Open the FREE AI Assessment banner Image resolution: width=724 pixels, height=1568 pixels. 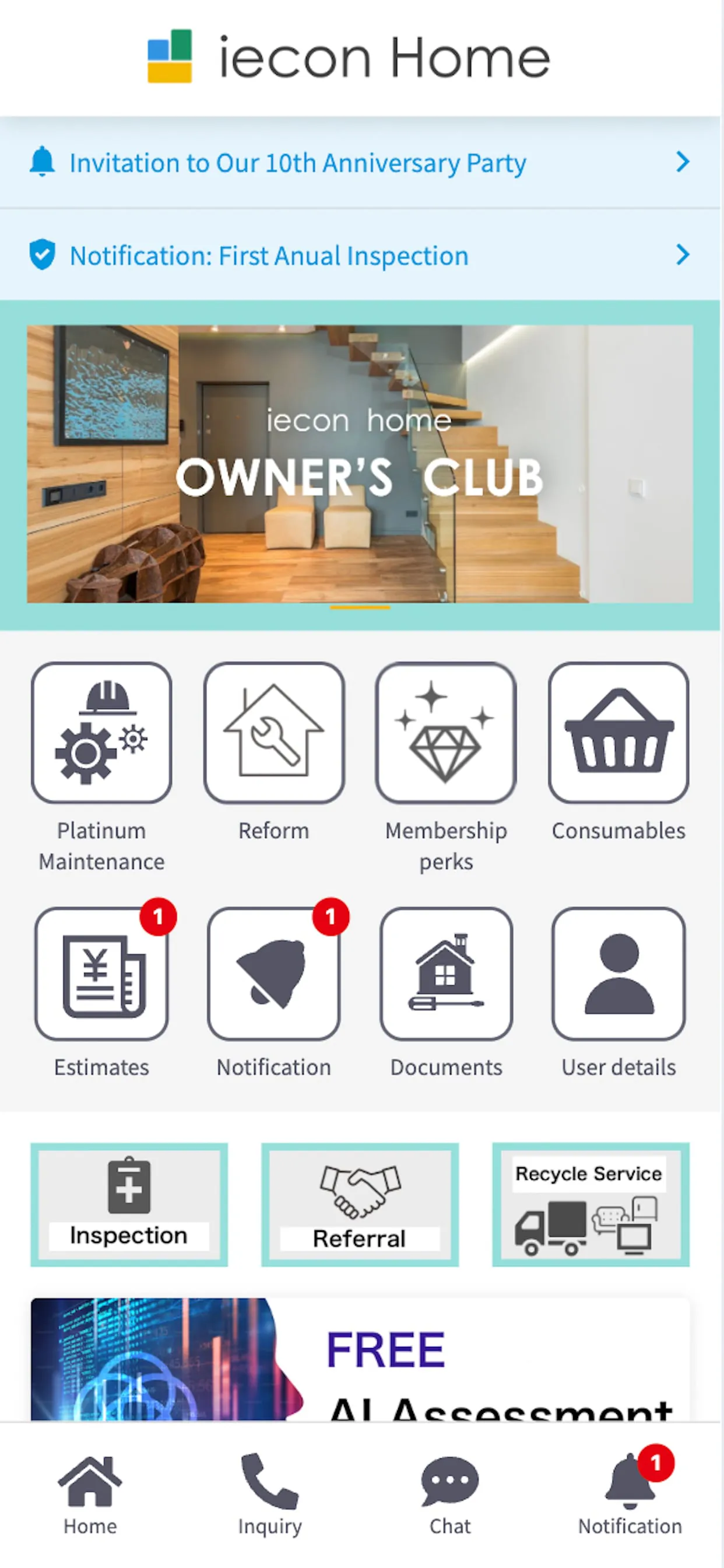[x=360, y=1360]
